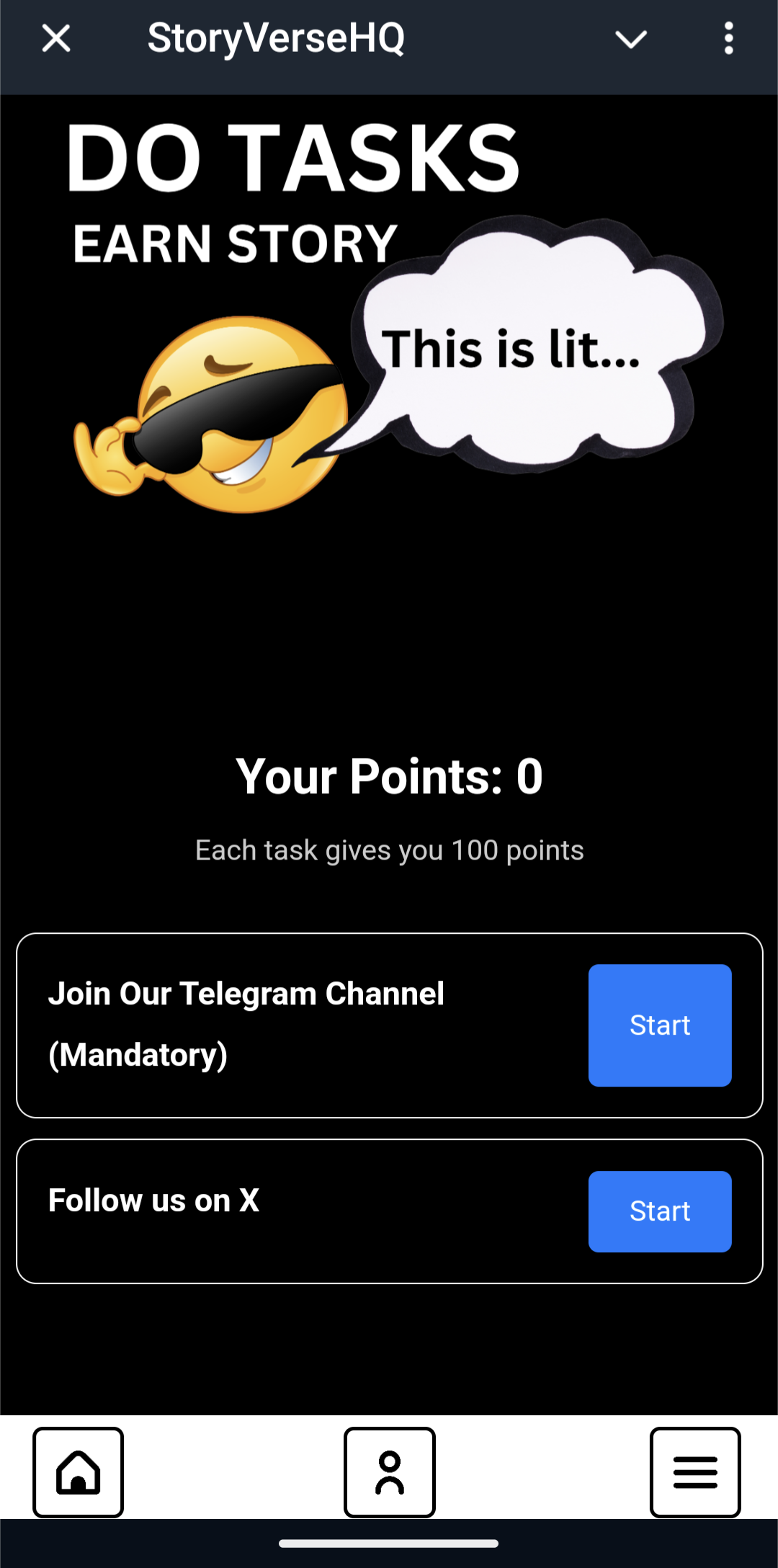Open the profile tab
Image resolution: width=778 pixels, height=1568 pixels.
[390, 1472]
